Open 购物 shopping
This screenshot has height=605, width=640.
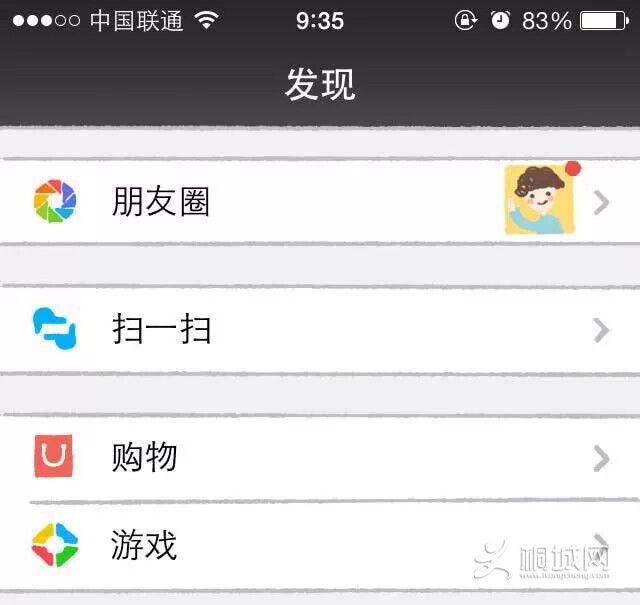(145, 457)
